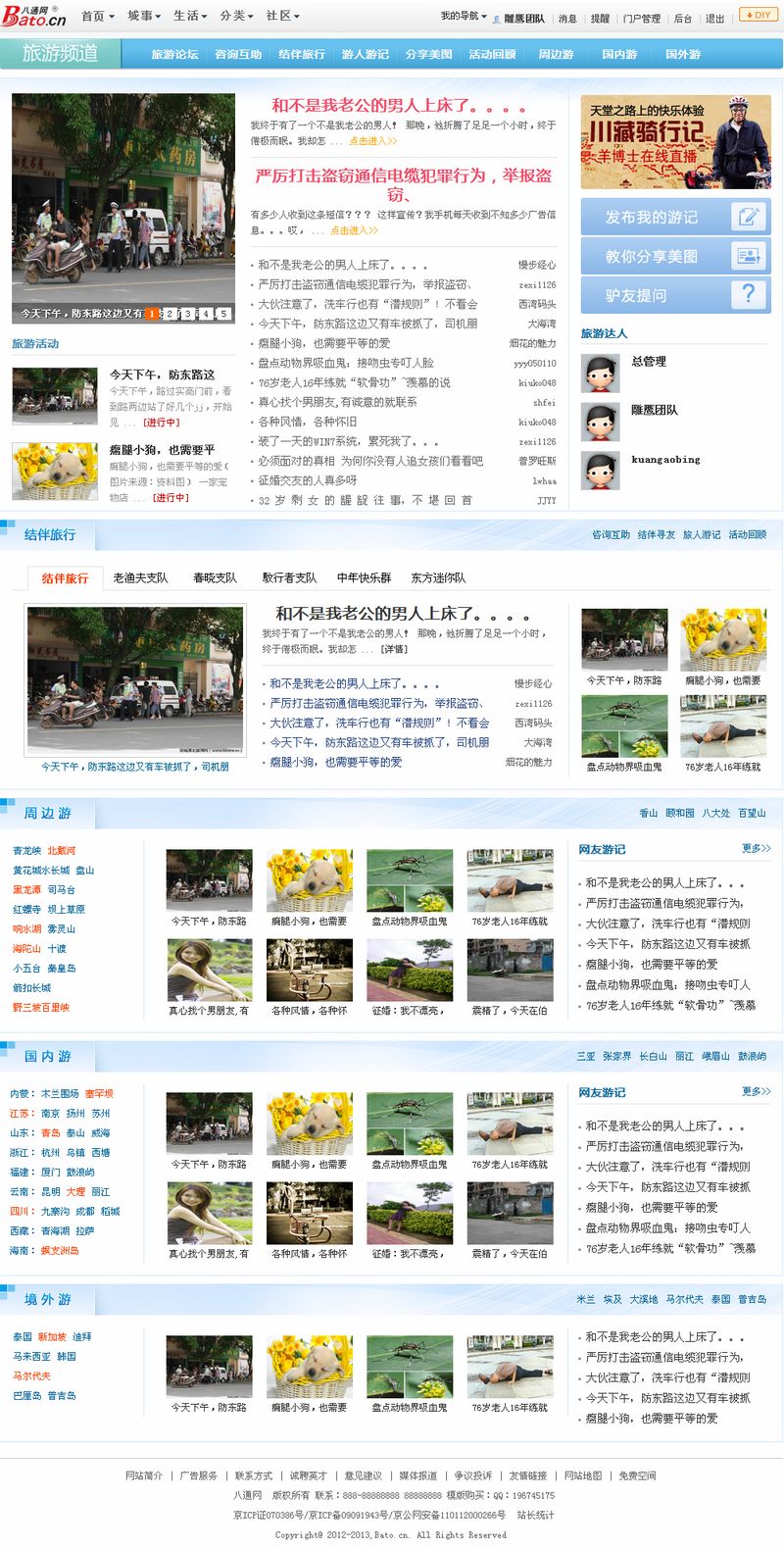
Task: Switch to 咨询互助 in the channel bar
Action: coord(238,54)
